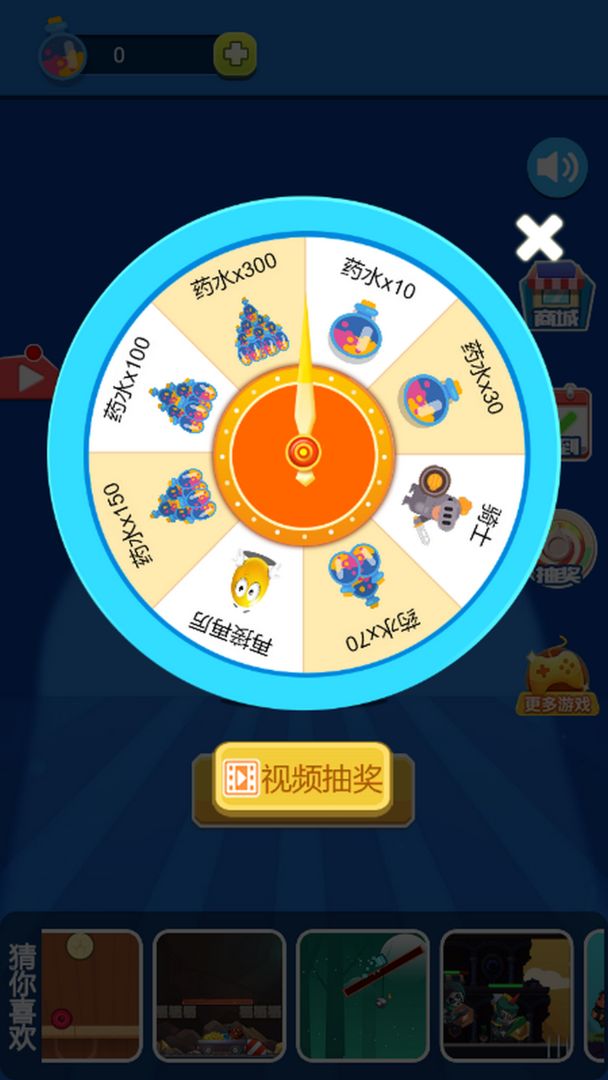Tap the 视频抽奖 video draw button
The image size is (608, 1080).
tap(303, 780)
